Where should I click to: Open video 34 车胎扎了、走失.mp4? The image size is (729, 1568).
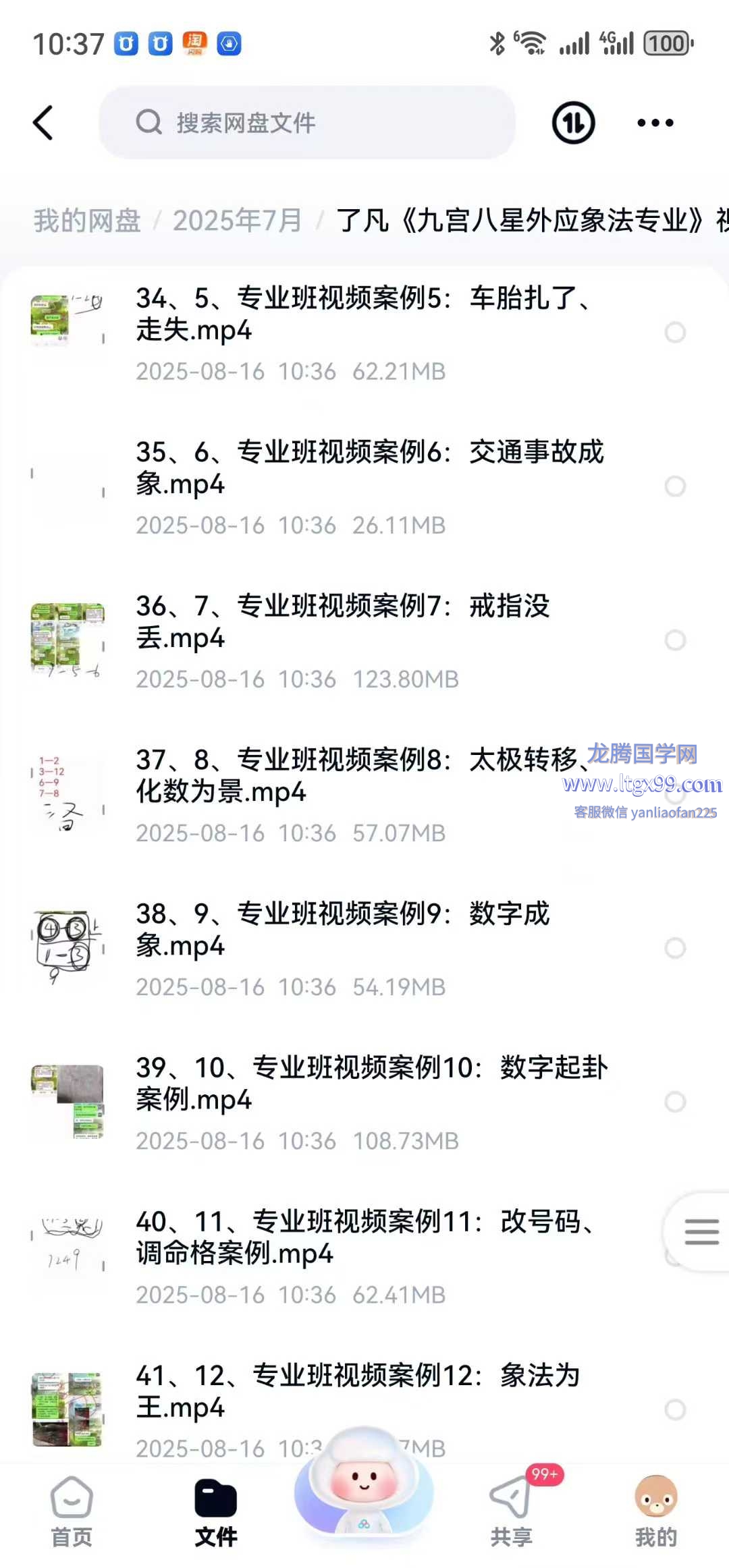point(364,314)
